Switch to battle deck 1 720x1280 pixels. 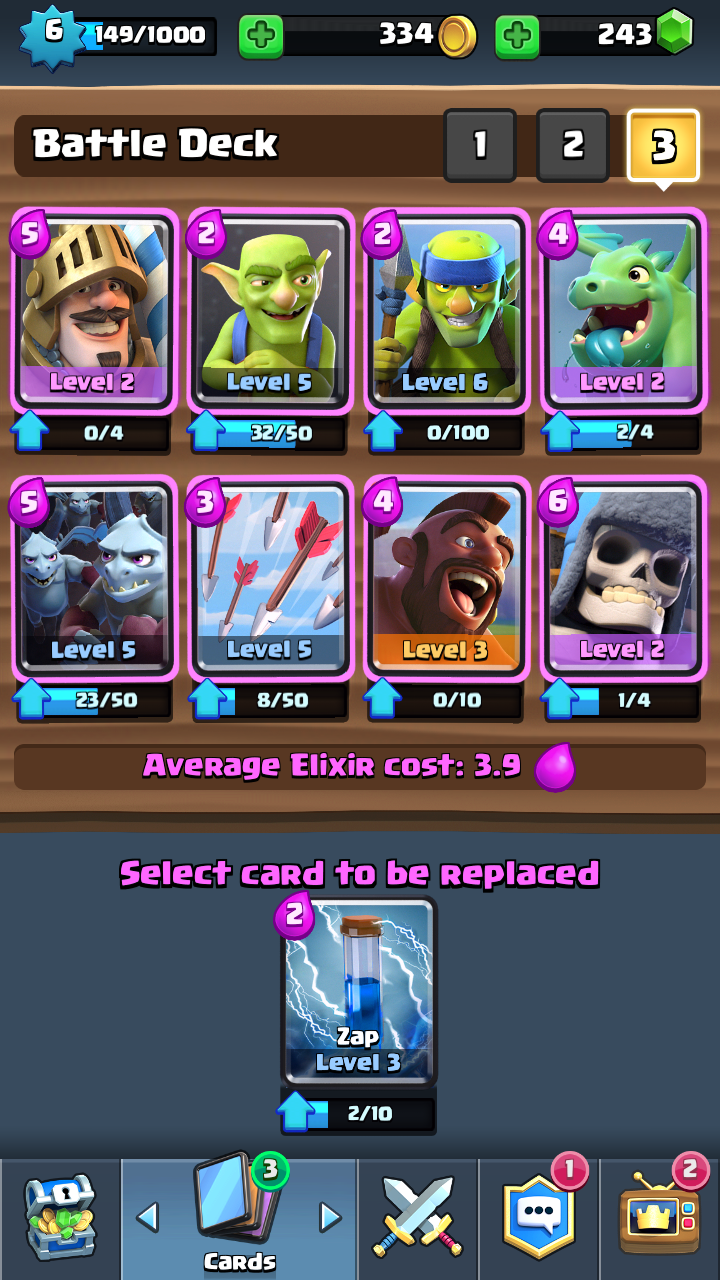[x=480, y=146]
